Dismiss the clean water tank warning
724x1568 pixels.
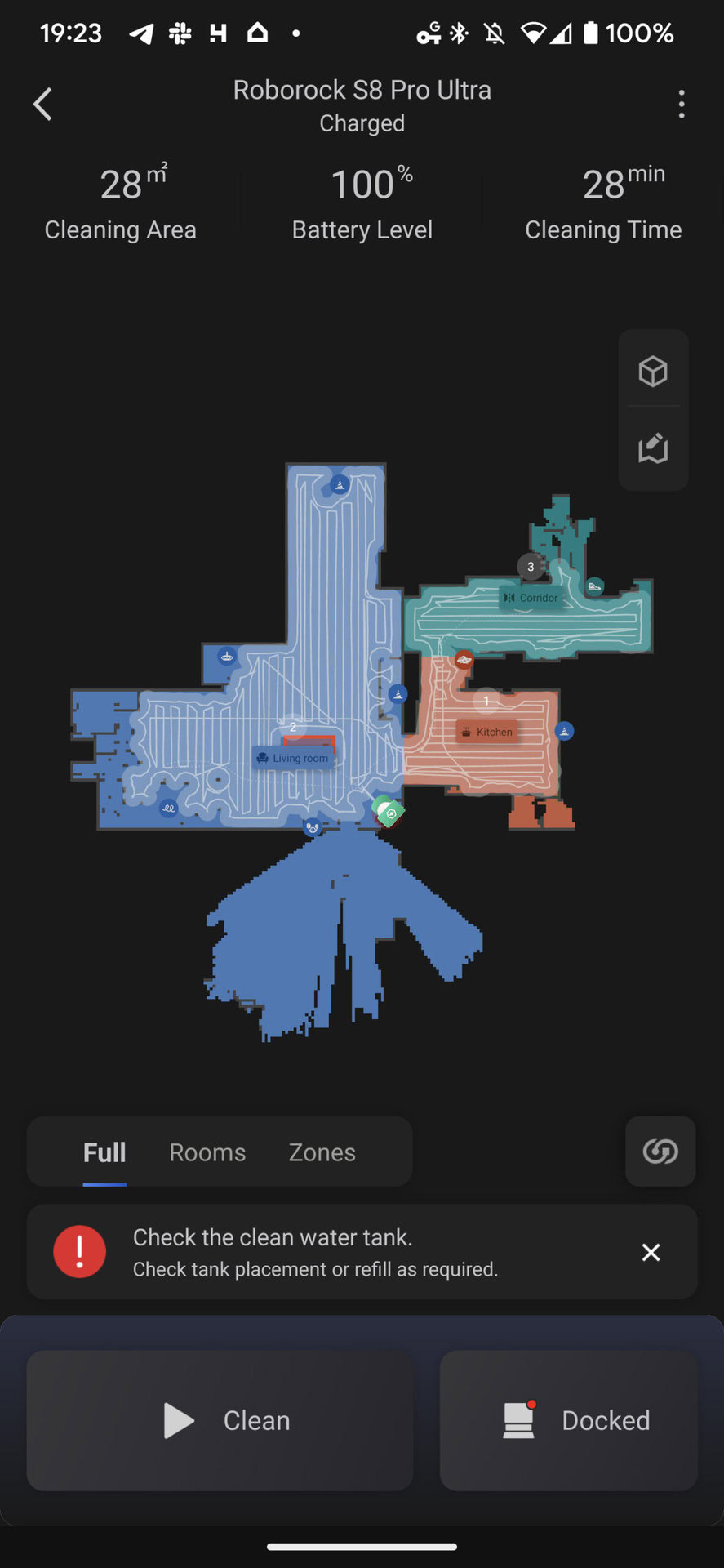coord(651,1252)
